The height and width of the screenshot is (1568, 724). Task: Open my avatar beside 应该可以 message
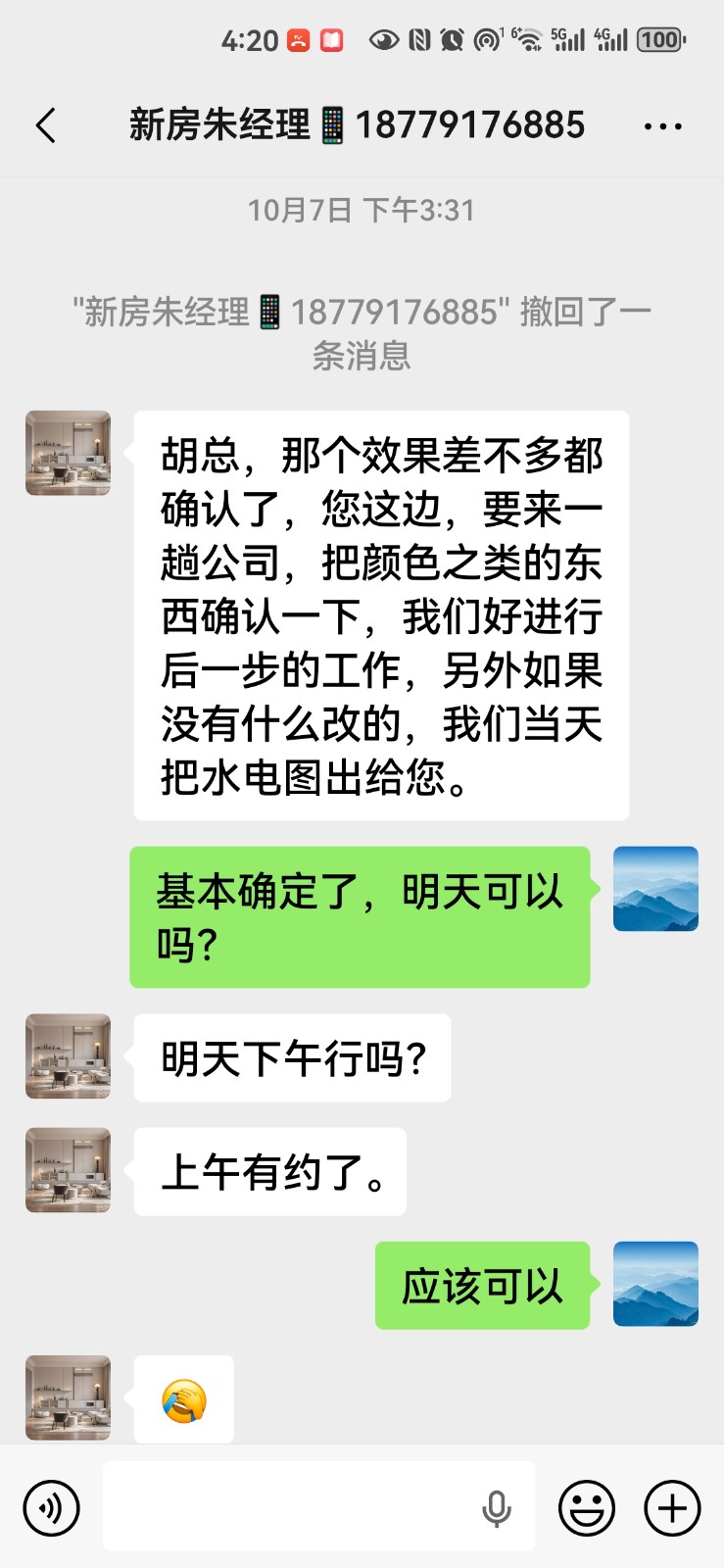(x=655, y=1284)
